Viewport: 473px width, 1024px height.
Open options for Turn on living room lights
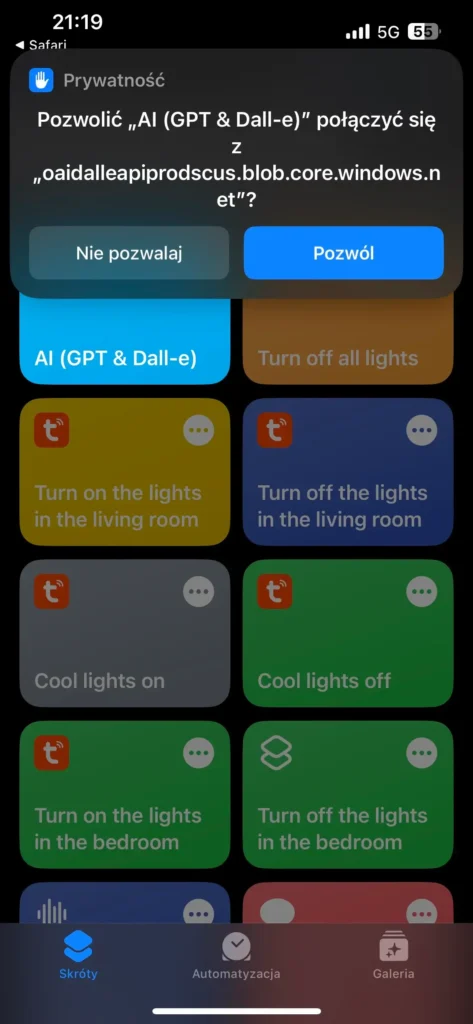199,431
